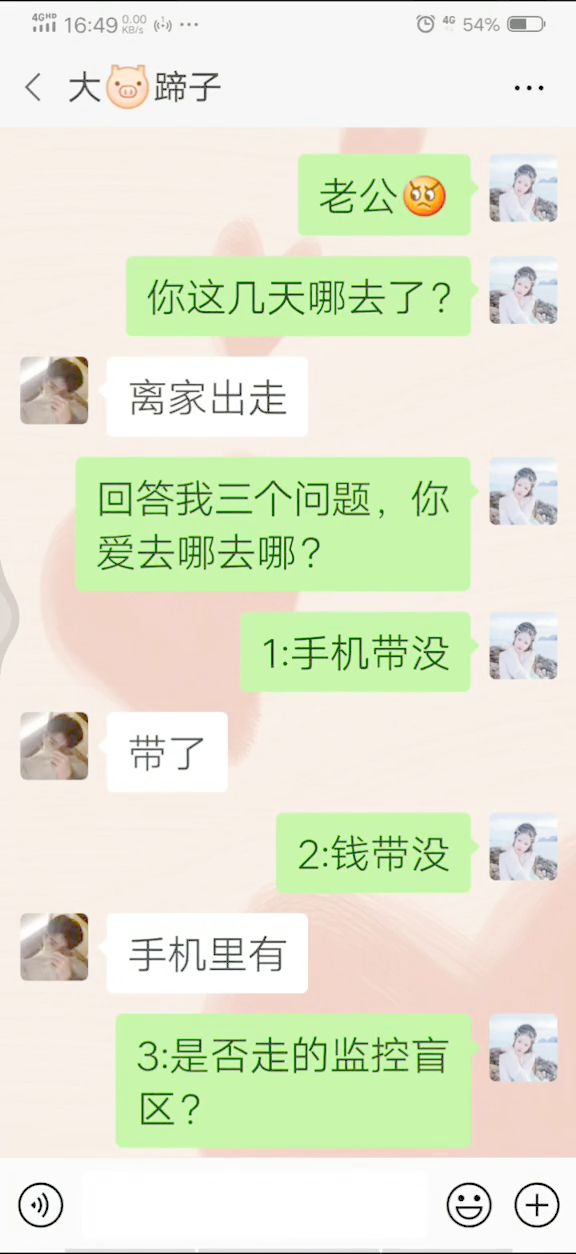This screenshot has width=576, height=1254.
Task: Tap the message text field
Action: click(255, 1205)
